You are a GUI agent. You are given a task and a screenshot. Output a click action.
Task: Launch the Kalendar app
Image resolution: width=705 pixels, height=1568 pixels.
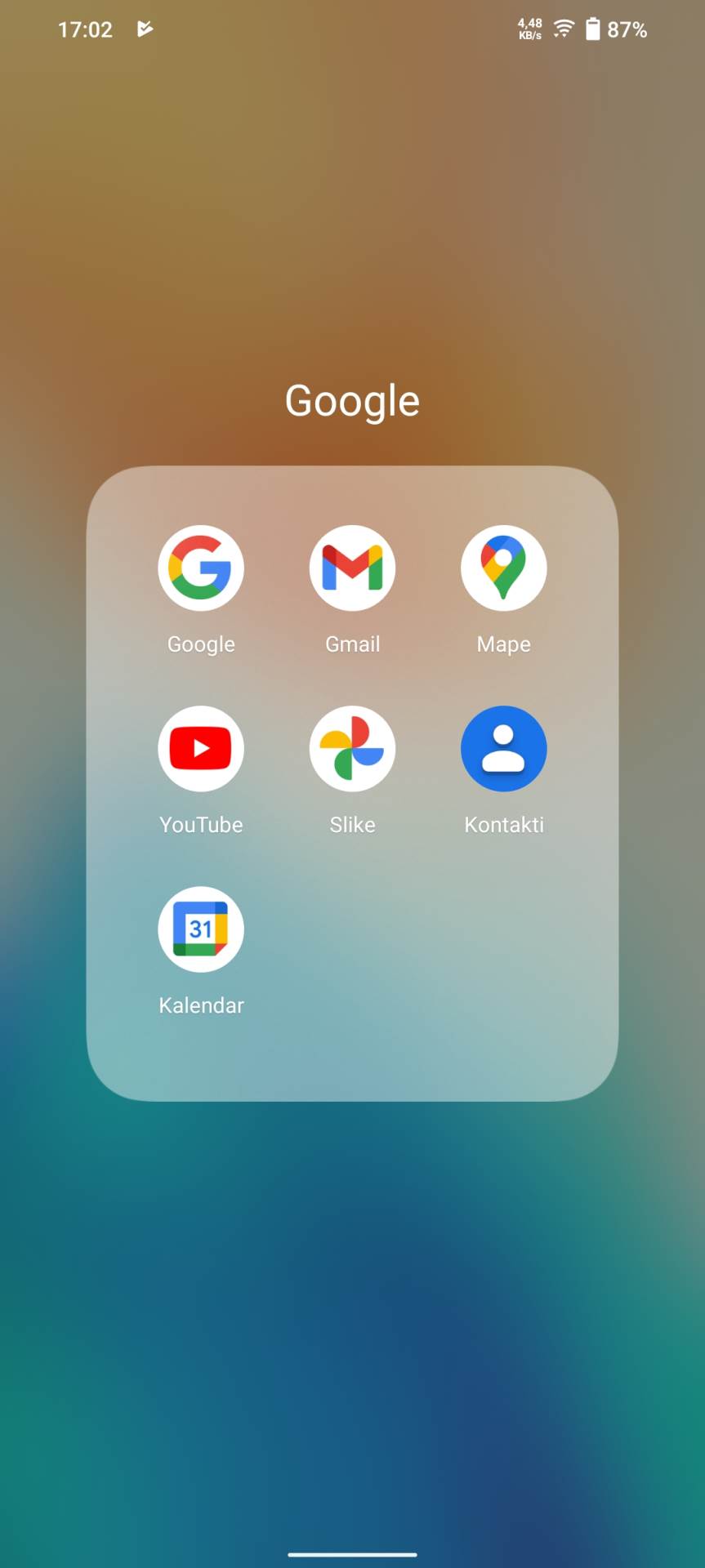(201, 929)
